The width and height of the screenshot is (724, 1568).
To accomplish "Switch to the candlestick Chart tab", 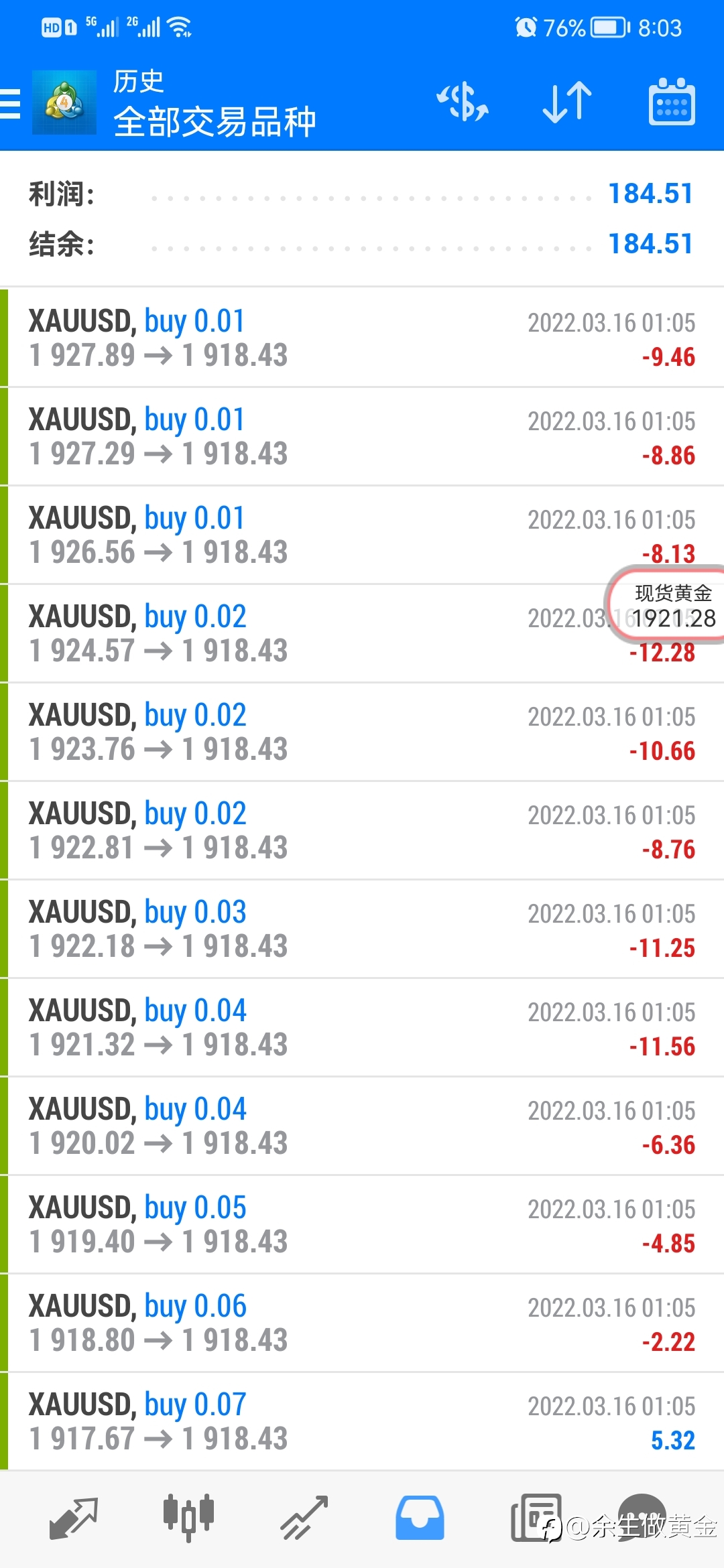I will click(188, 1518).
